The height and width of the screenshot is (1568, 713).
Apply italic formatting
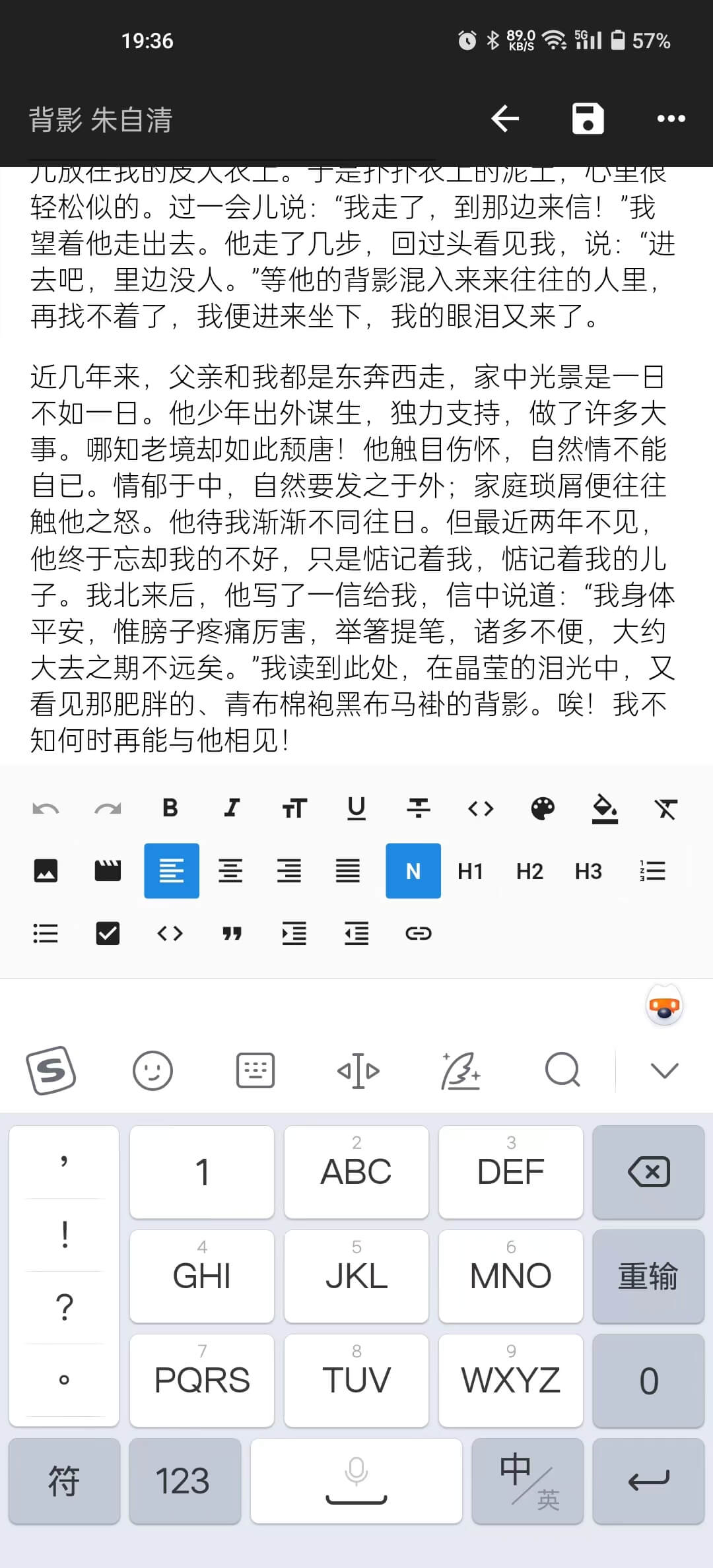pos(231,808)
